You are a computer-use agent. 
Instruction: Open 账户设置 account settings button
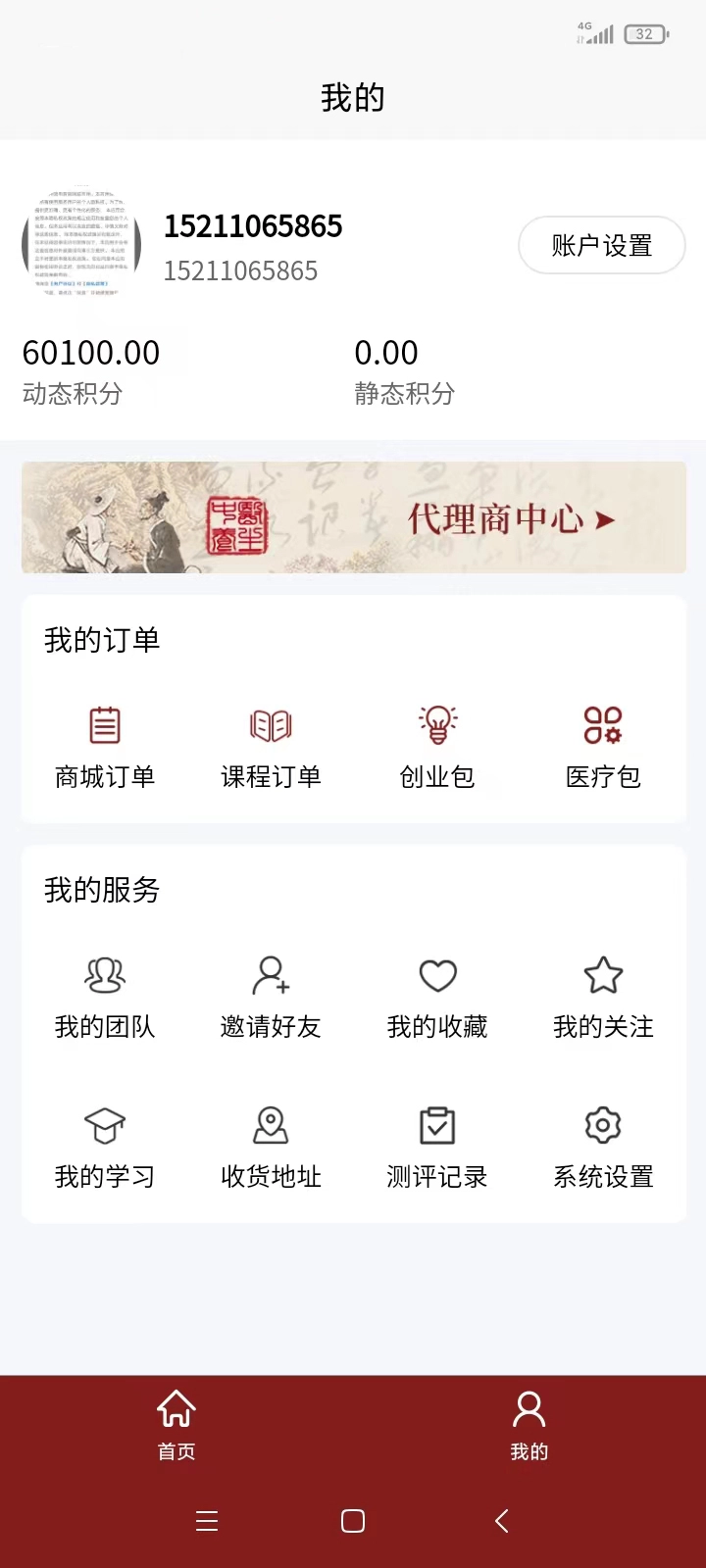(x=601, y=245)
